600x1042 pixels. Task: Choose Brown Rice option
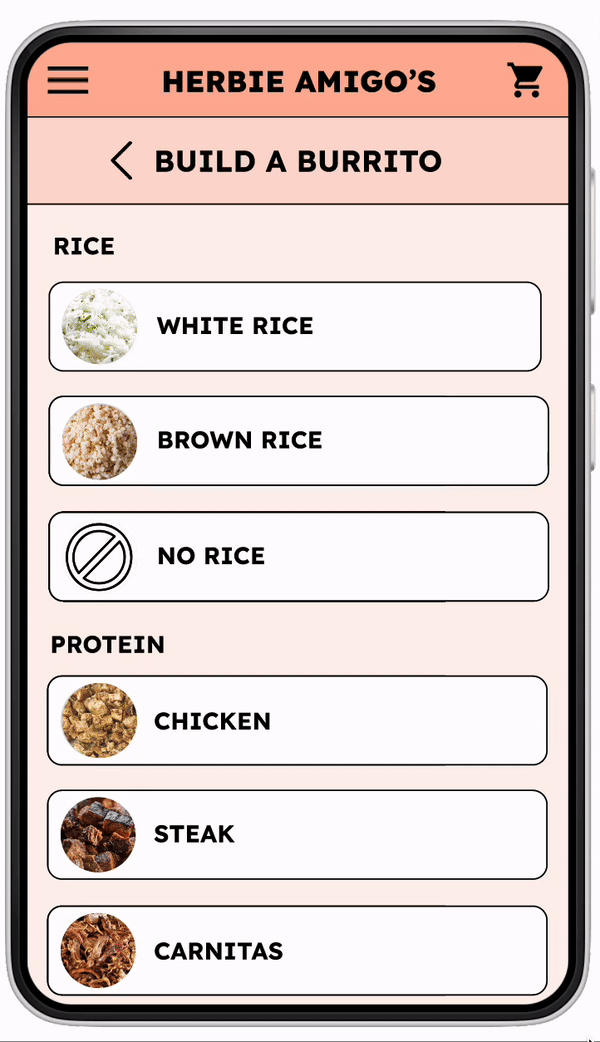click(x=298, y=441)
